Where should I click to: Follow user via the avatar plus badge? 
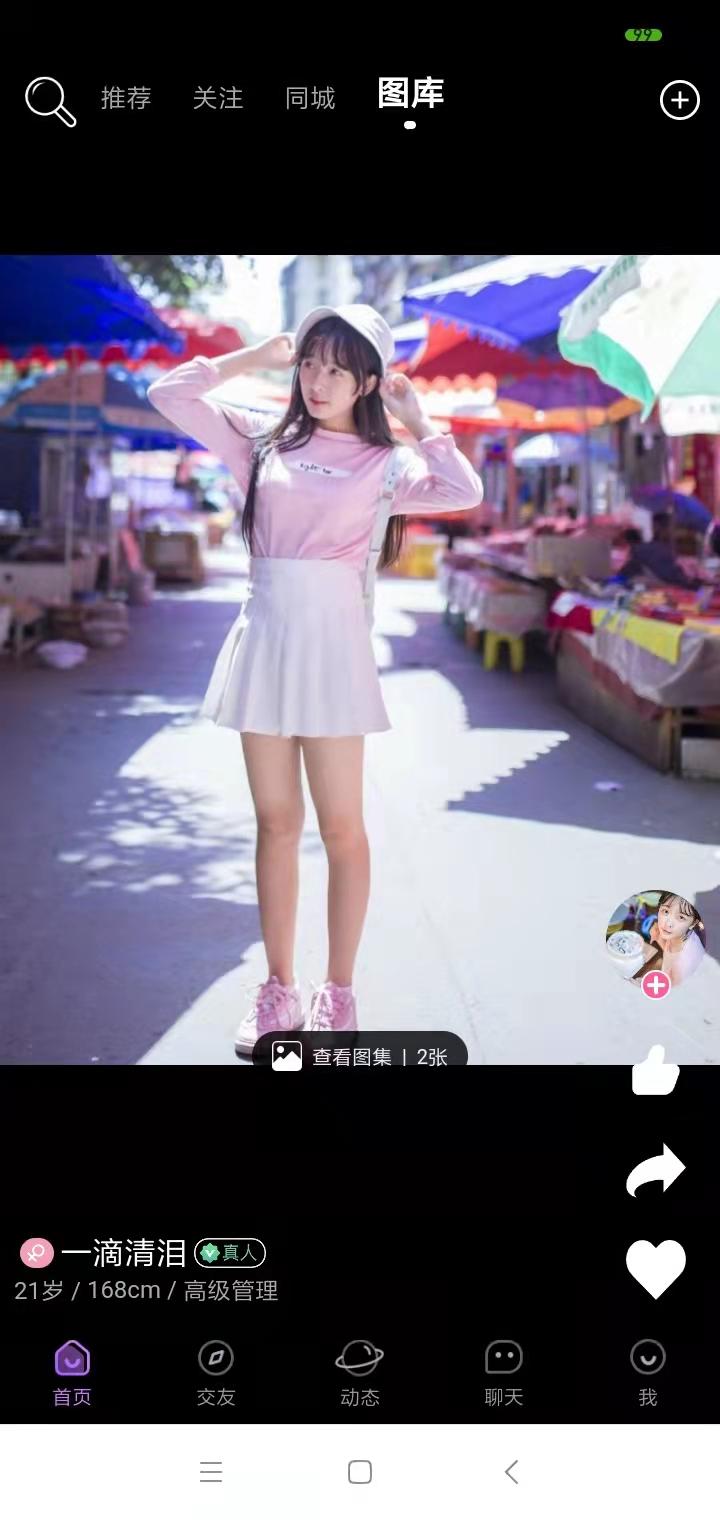tap(656, 986)
